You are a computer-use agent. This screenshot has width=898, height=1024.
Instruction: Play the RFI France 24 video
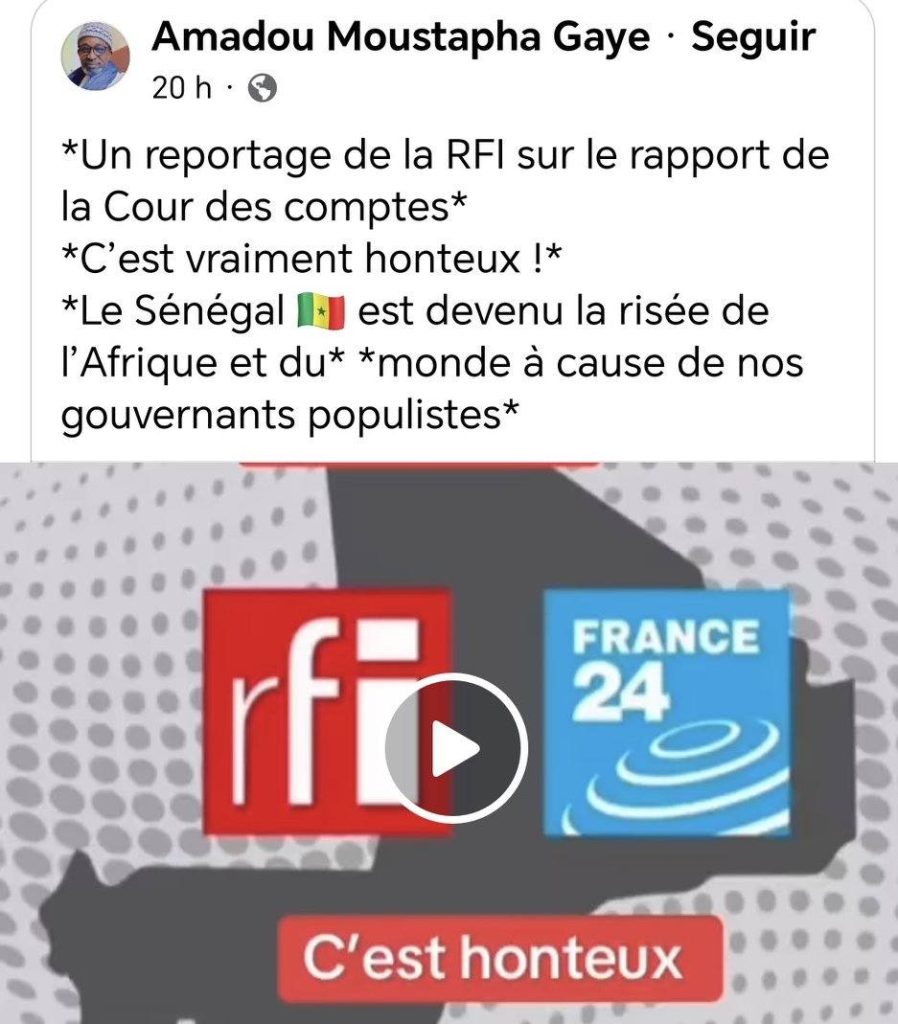(455, 748)
